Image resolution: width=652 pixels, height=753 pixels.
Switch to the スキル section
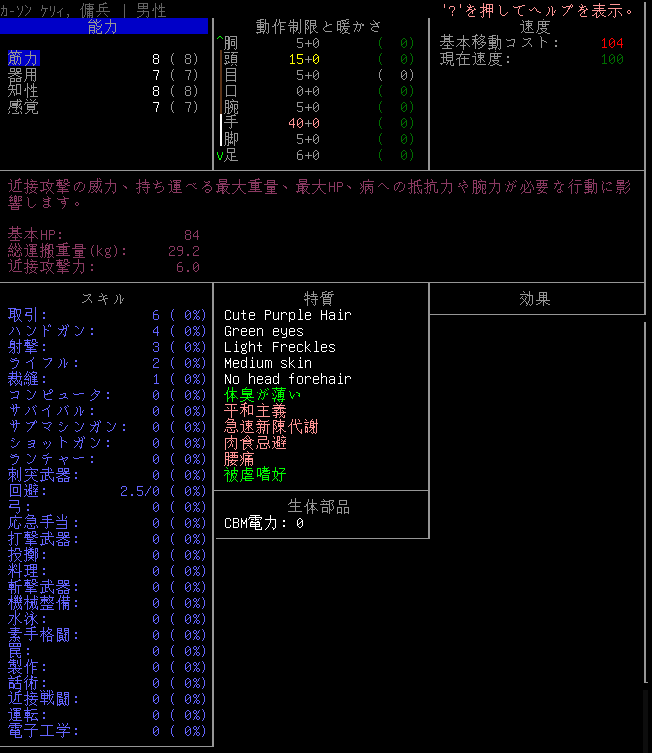click(103, 299)
